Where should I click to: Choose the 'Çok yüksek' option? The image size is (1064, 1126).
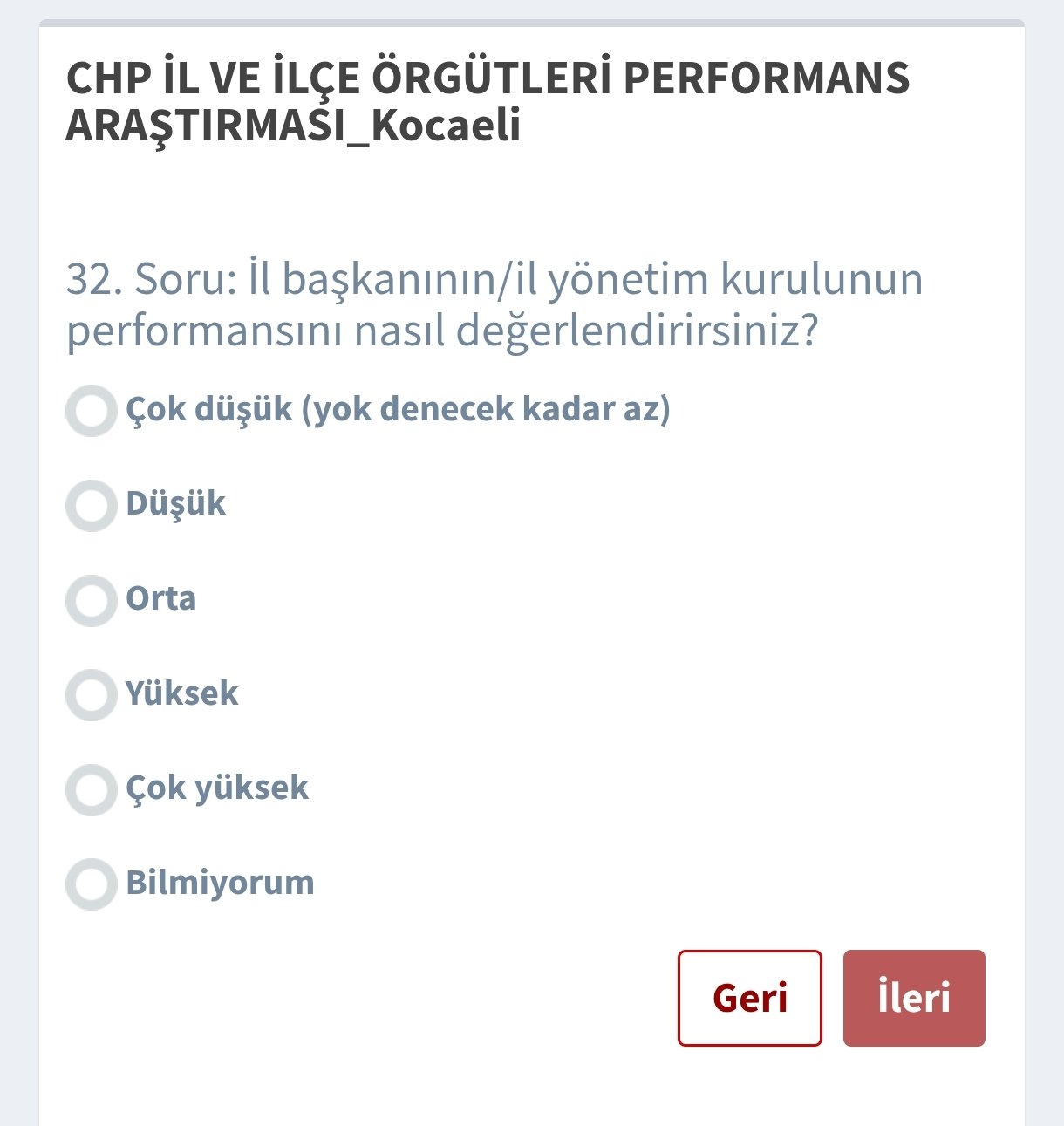tap(92, 790)
